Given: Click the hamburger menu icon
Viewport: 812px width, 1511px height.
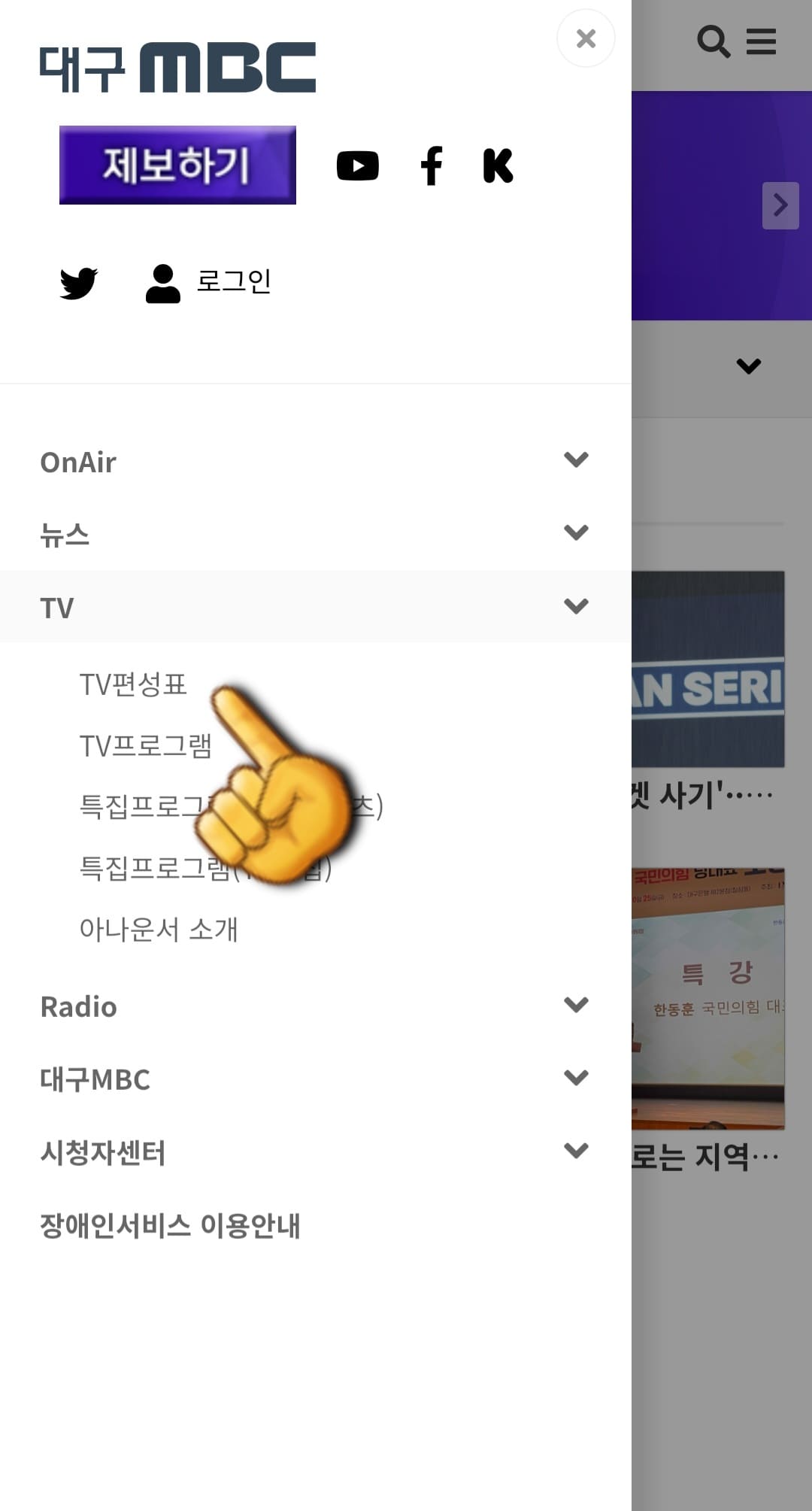Looking at the screenshot, I should point(762,43).
